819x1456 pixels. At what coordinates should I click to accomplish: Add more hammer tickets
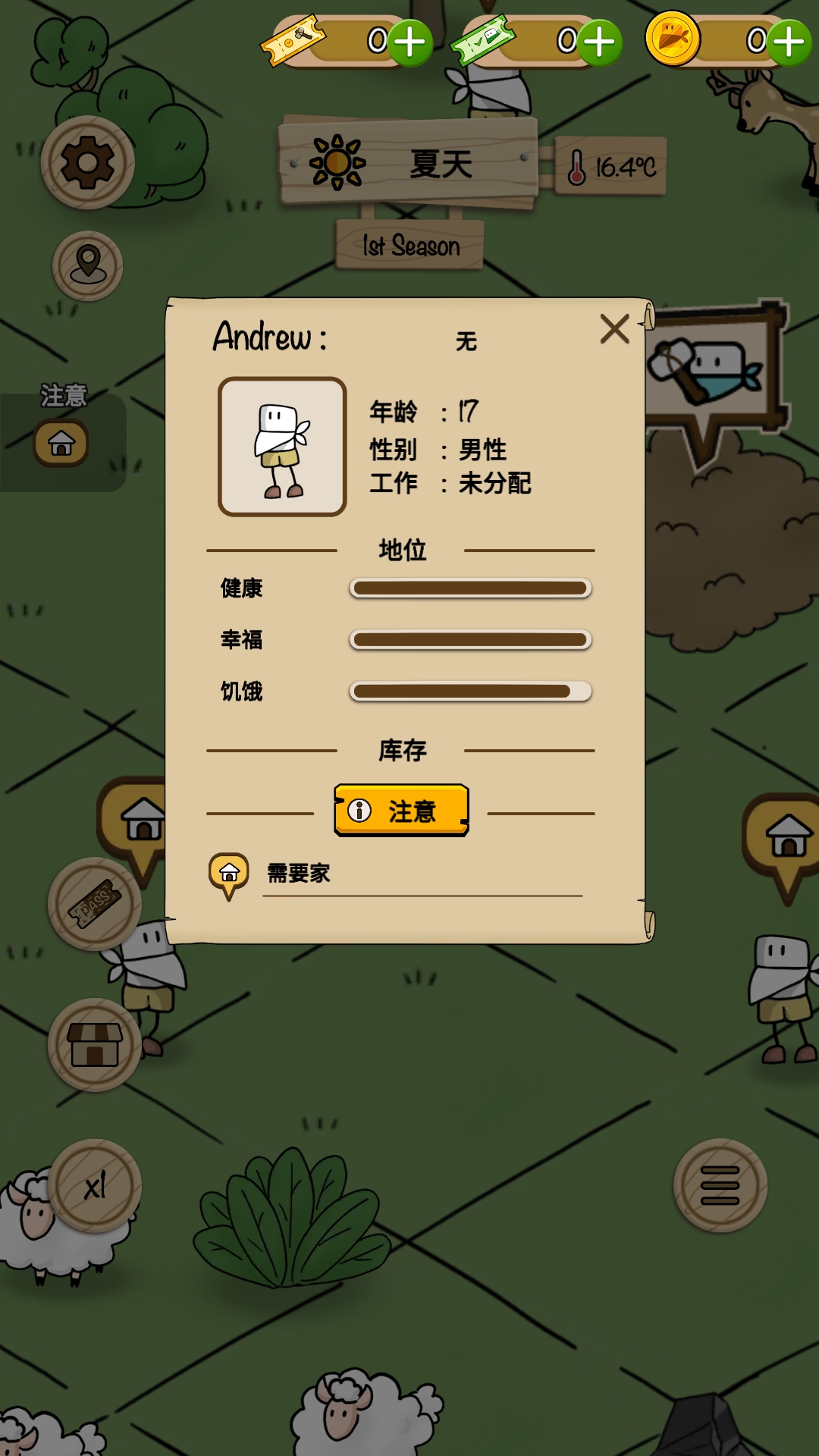click(x=410, y=42)
